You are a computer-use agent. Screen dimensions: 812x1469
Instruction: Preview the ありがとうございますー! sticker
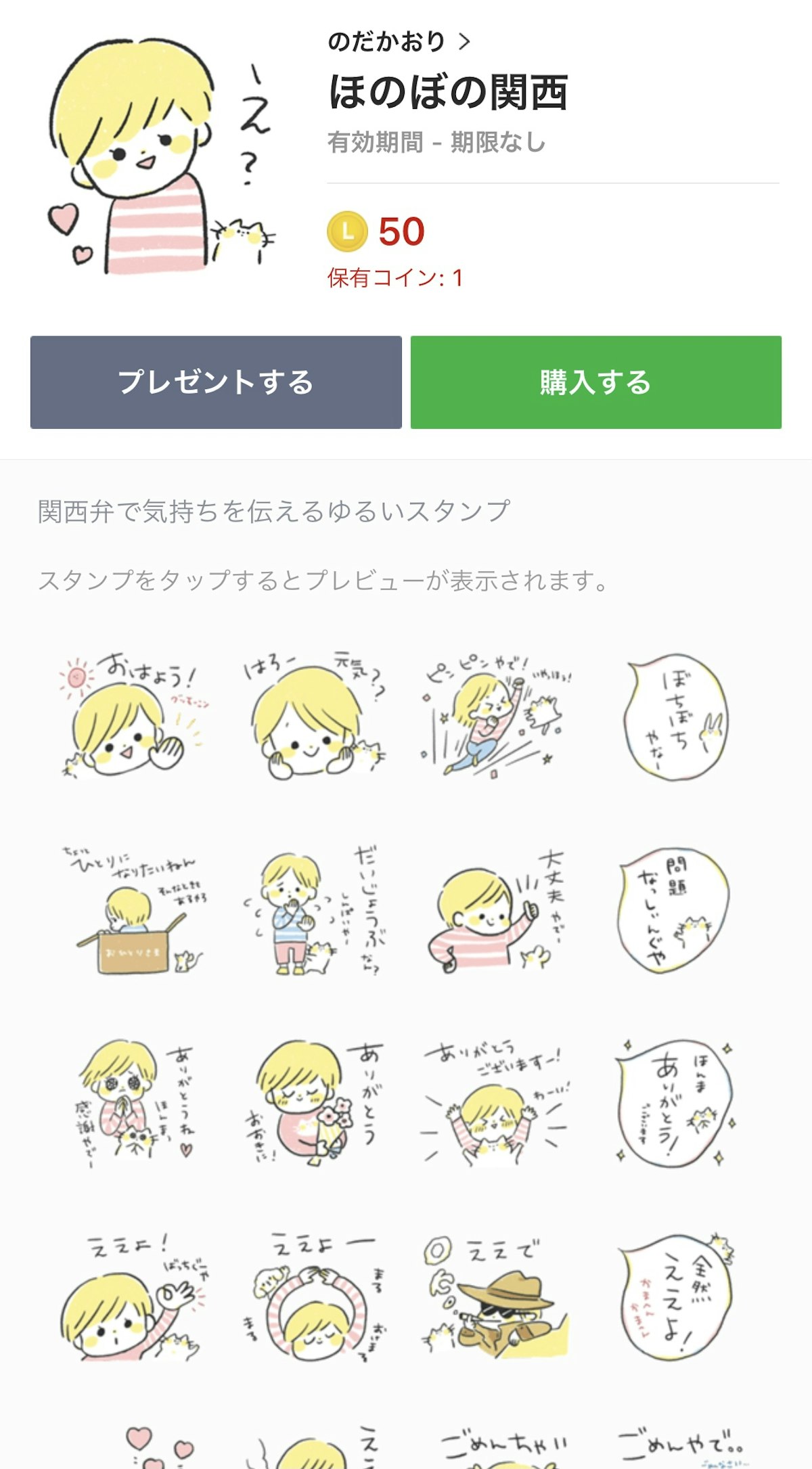pos(497,1104)
